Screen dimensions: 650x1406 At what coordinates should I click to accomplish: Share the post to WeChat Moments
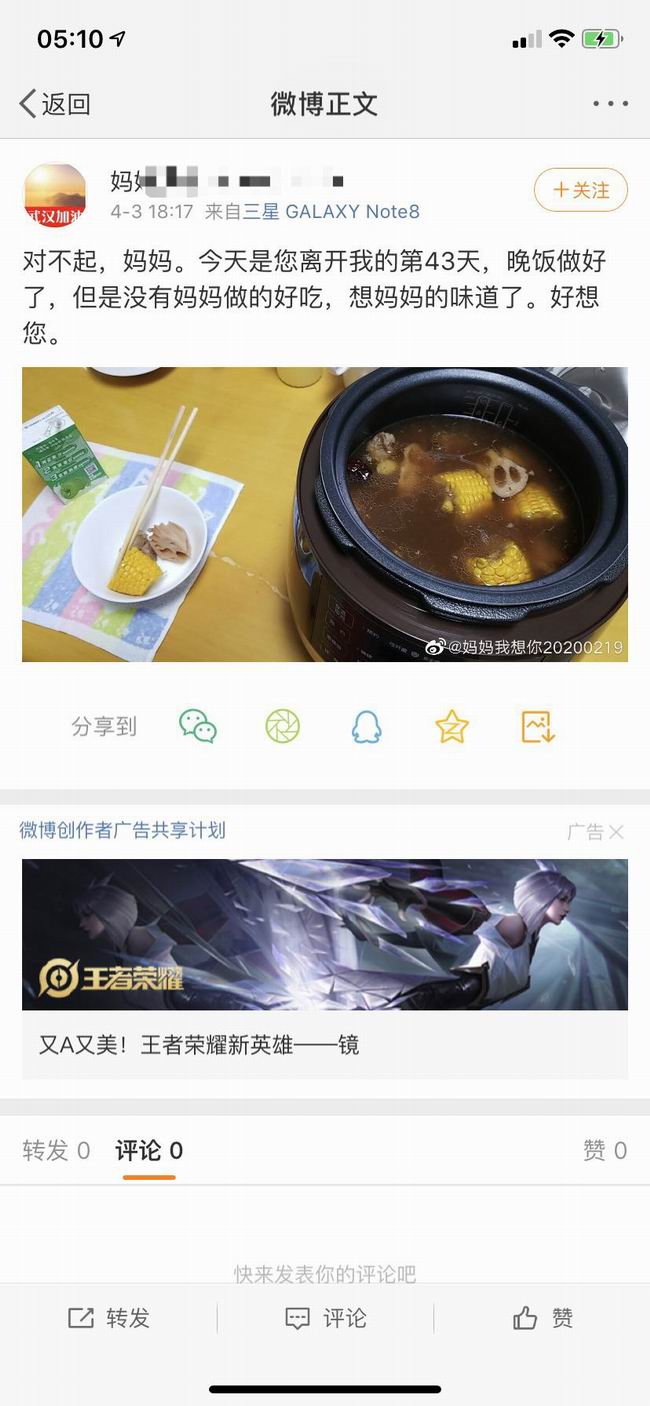click(283, 727)
